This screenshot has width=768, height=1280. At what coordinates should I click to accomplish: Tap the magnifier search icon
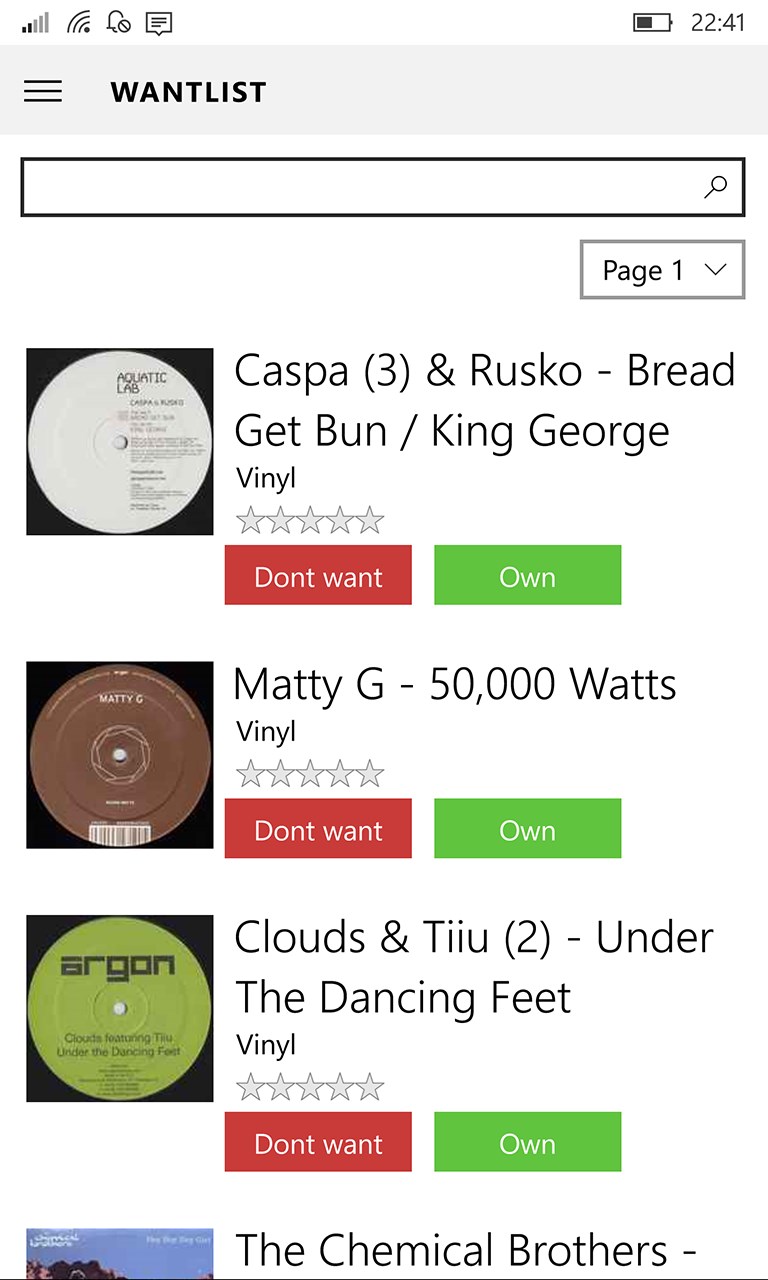click(x=715, y=187)
